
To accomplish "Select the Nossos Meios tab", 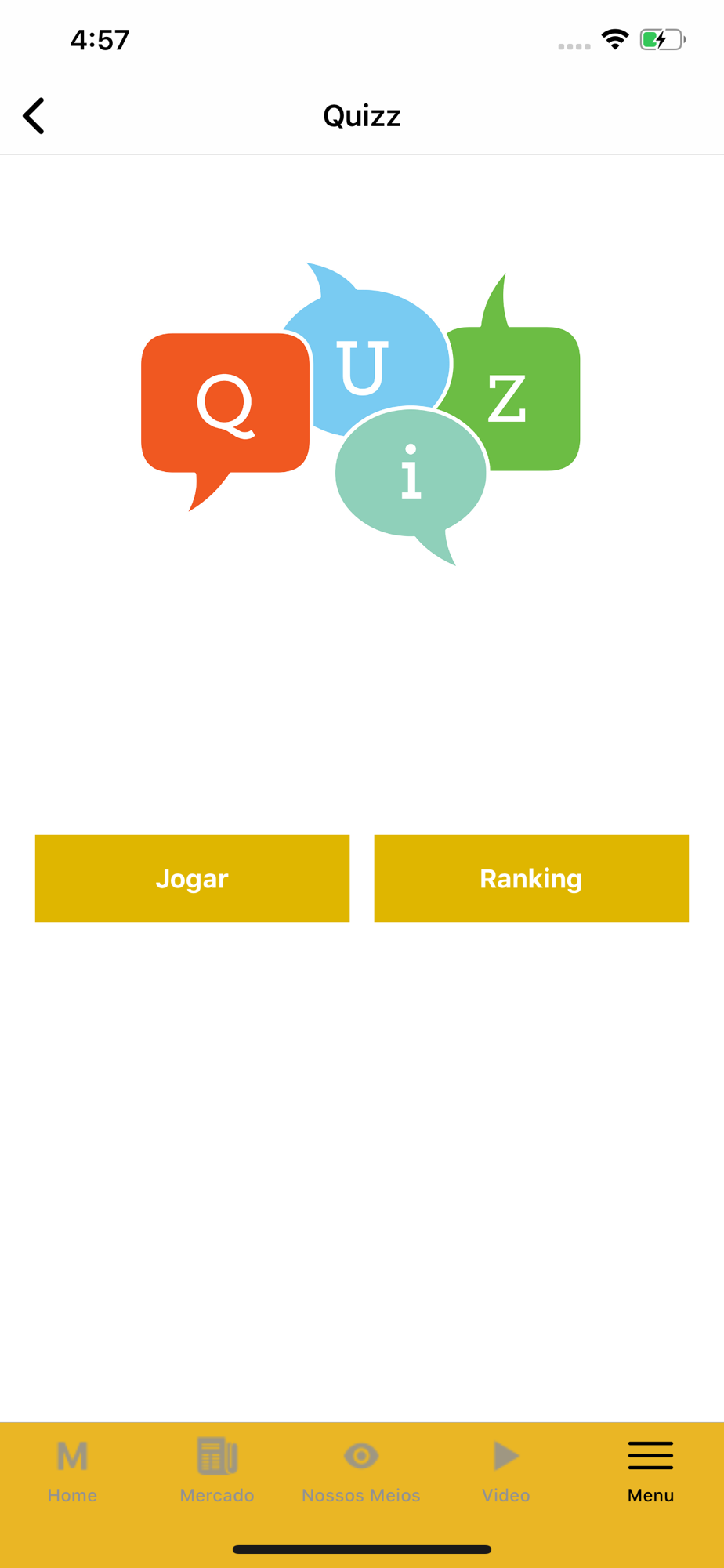I will point(361,1471).
